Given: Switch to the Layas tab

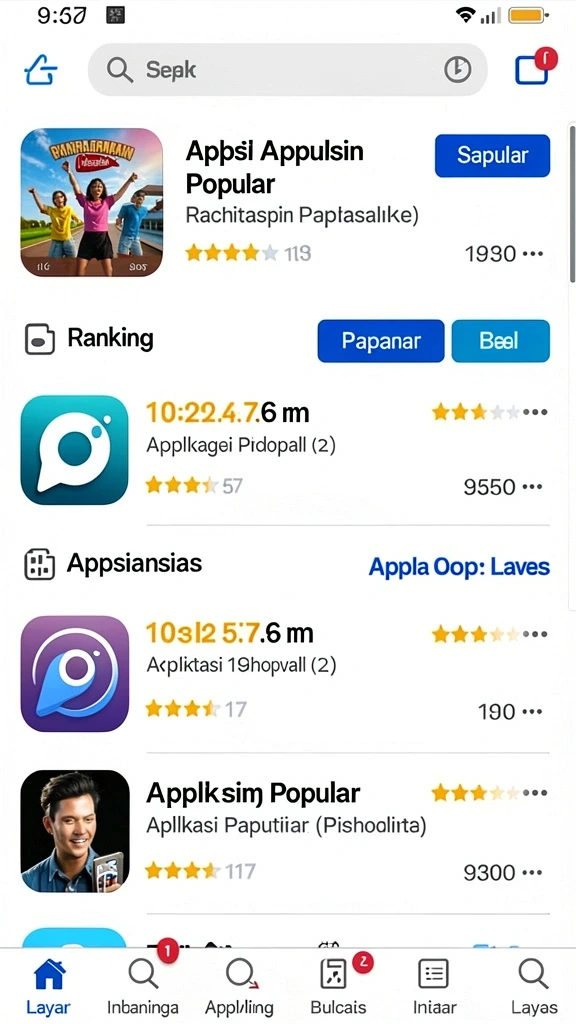Looking at the screenshot, I should tap(533, 986).
